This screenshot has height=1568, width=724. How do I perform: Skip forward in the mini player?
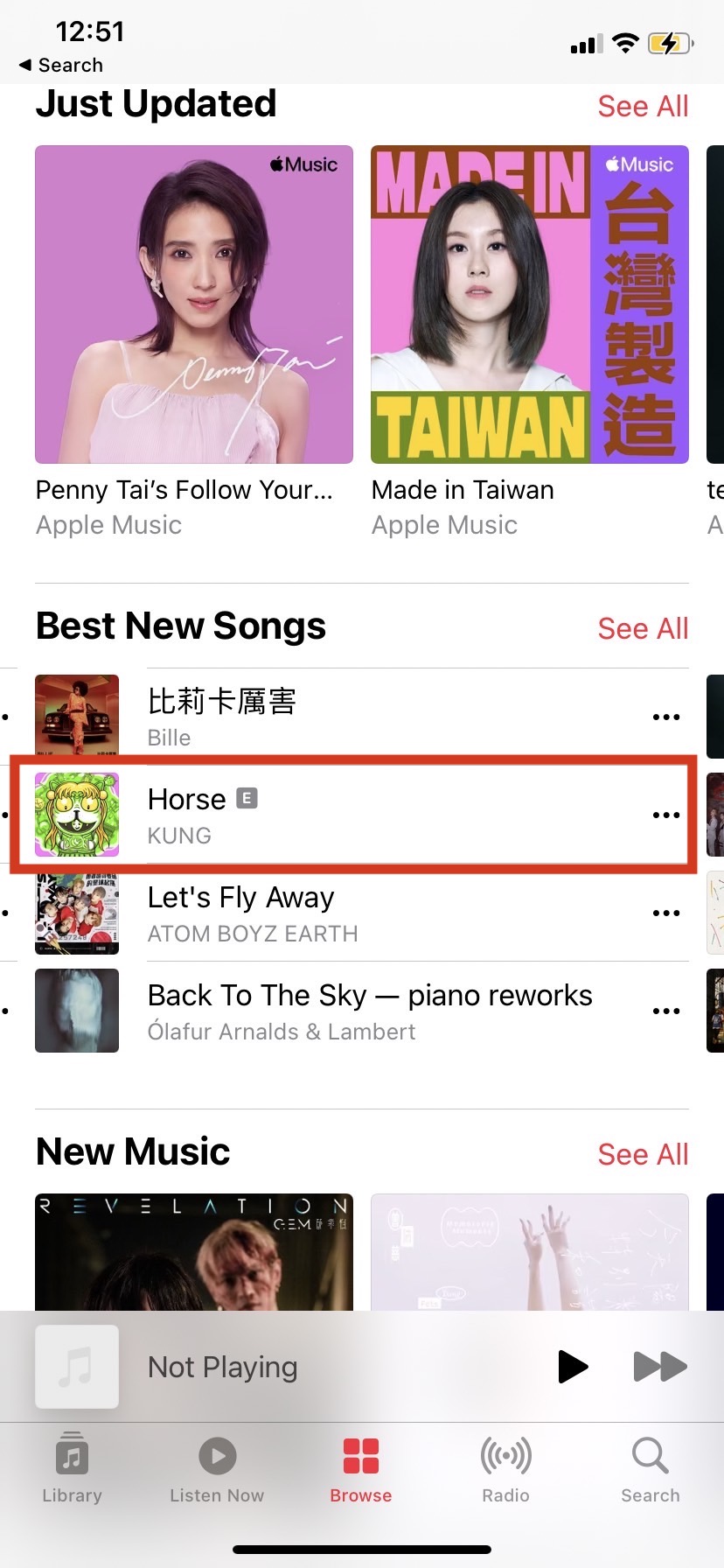click(659, 1366)
